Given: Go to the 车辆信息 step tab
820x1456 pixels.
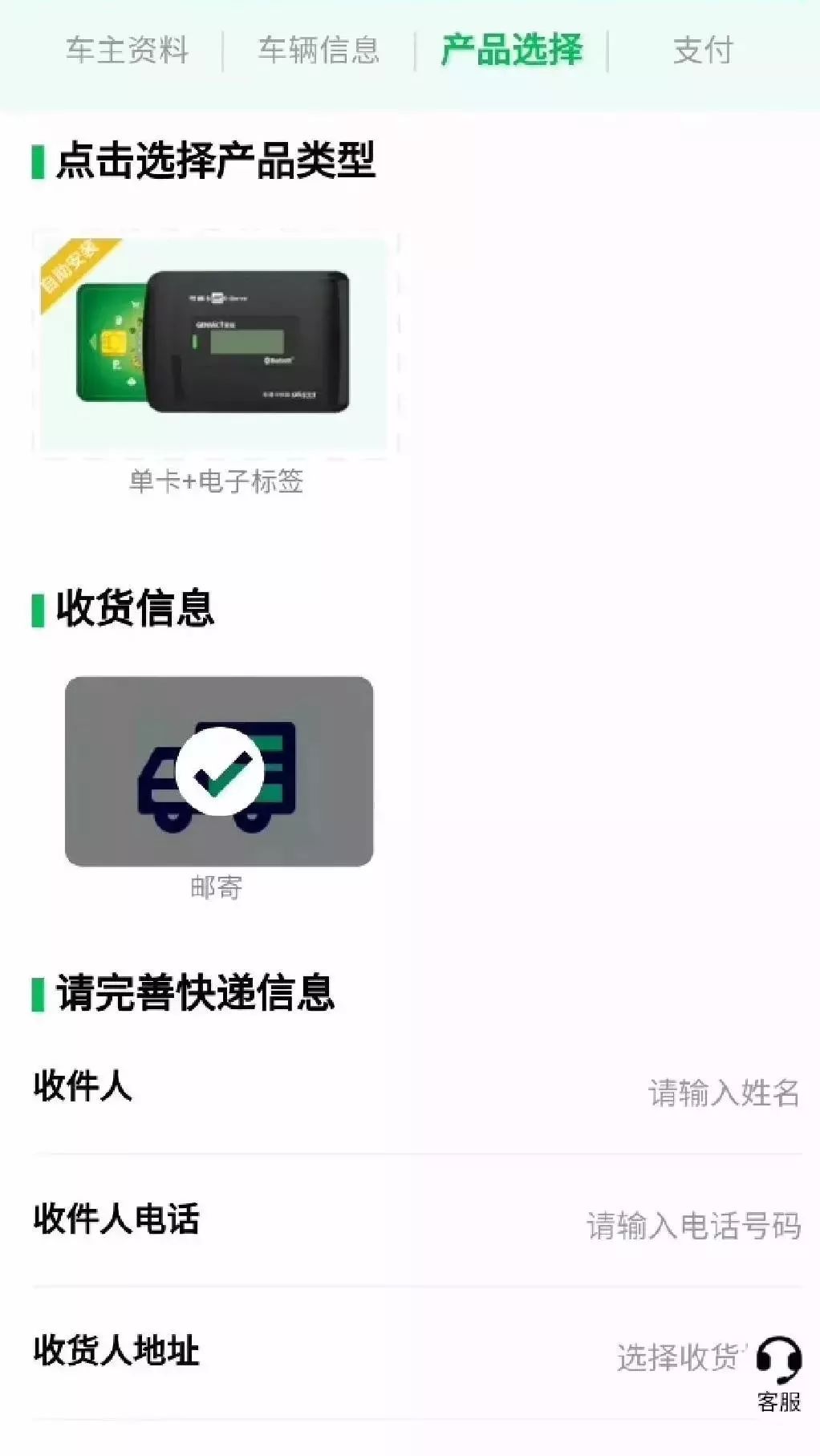Looking at the screenshot, I should (319, 51).
